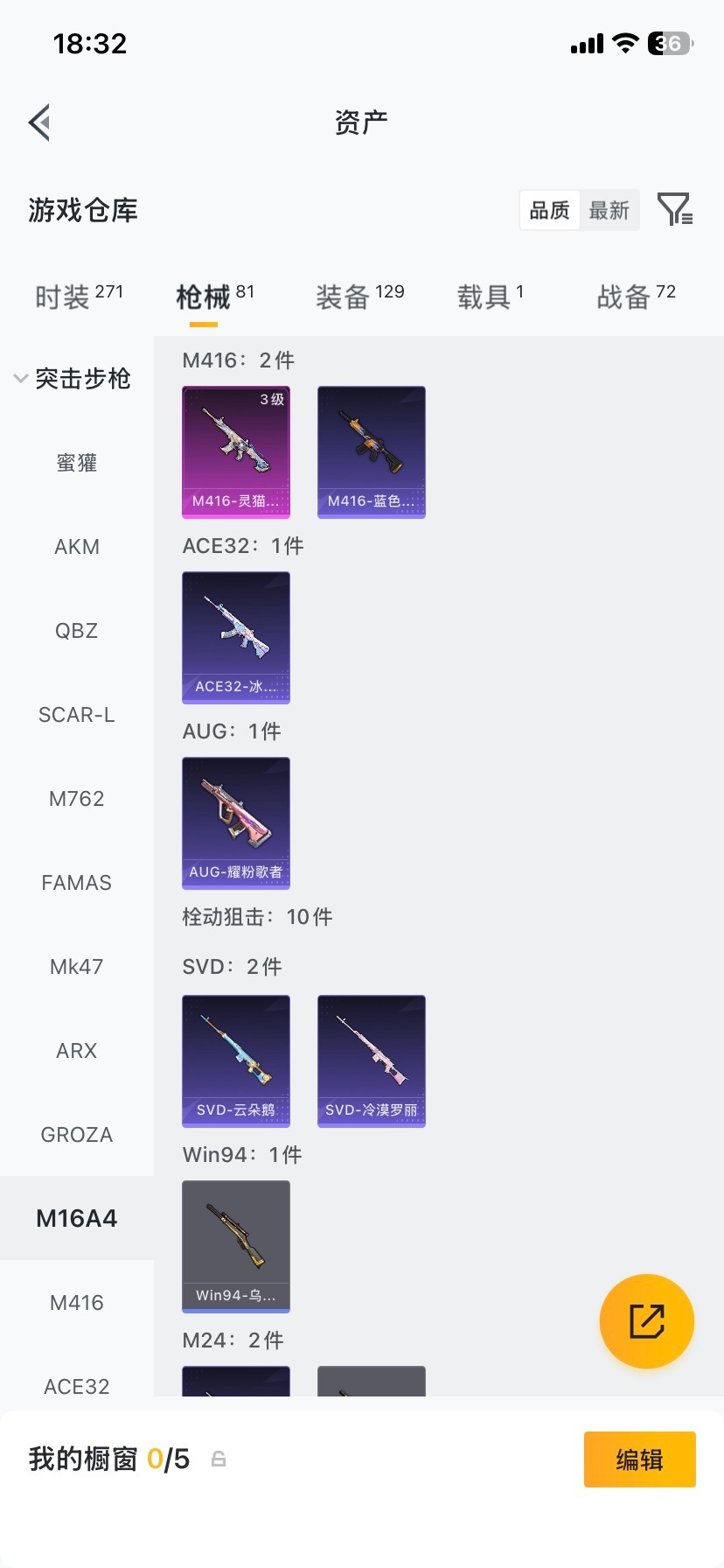Image resolution: width=724 pixels, height=1568 pixels.
Task: Click the orange share floating button
Action: click(646, 1321)
